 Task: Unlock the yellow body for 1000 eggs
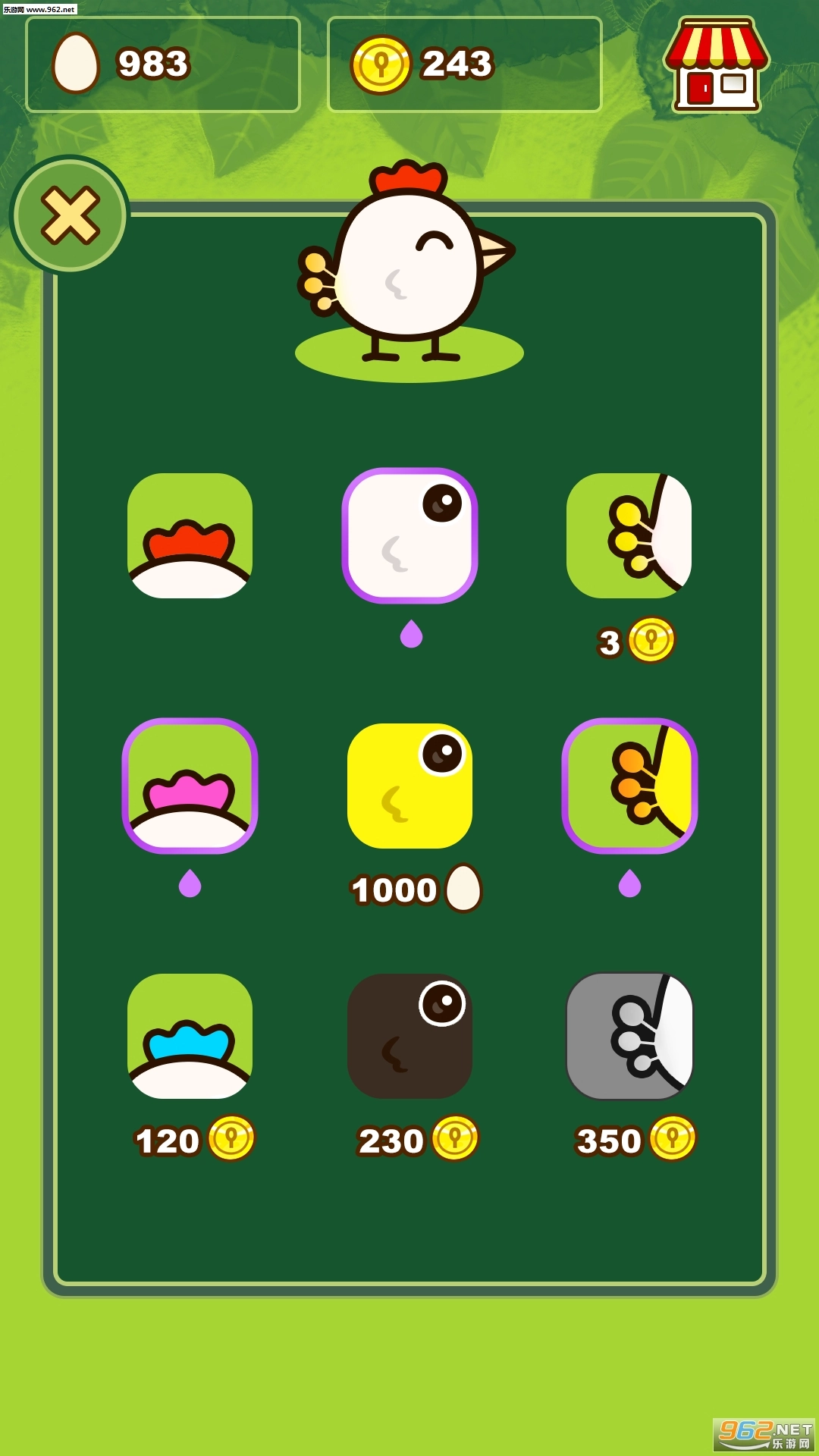click(x=409, y=786)
